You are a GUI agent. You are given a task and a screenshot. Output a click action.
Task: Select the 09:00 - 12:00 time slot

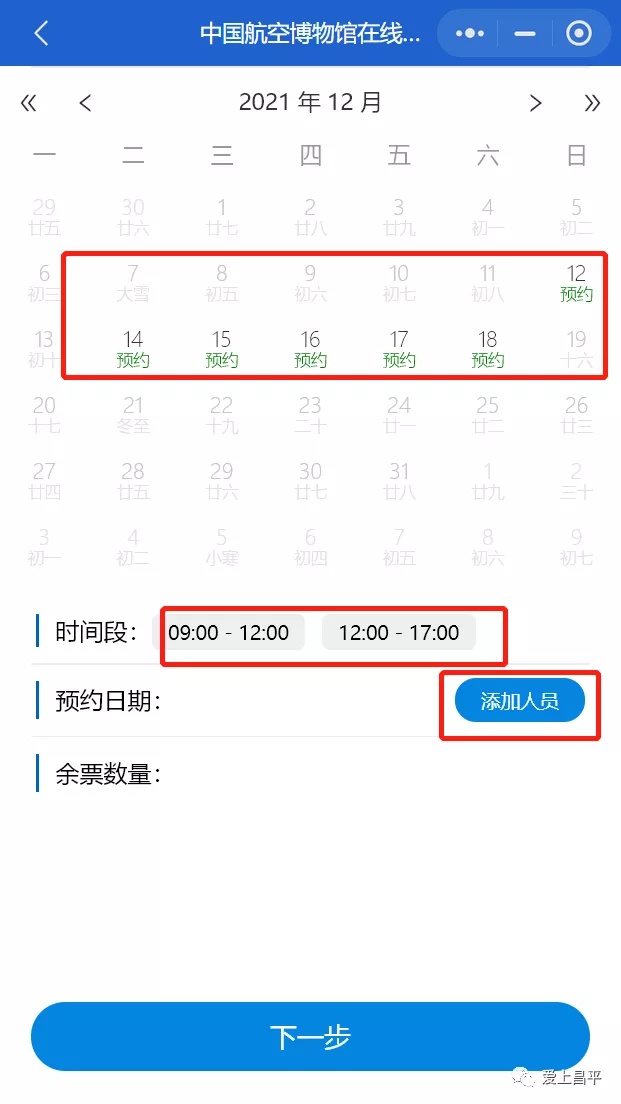click(229, 632)
